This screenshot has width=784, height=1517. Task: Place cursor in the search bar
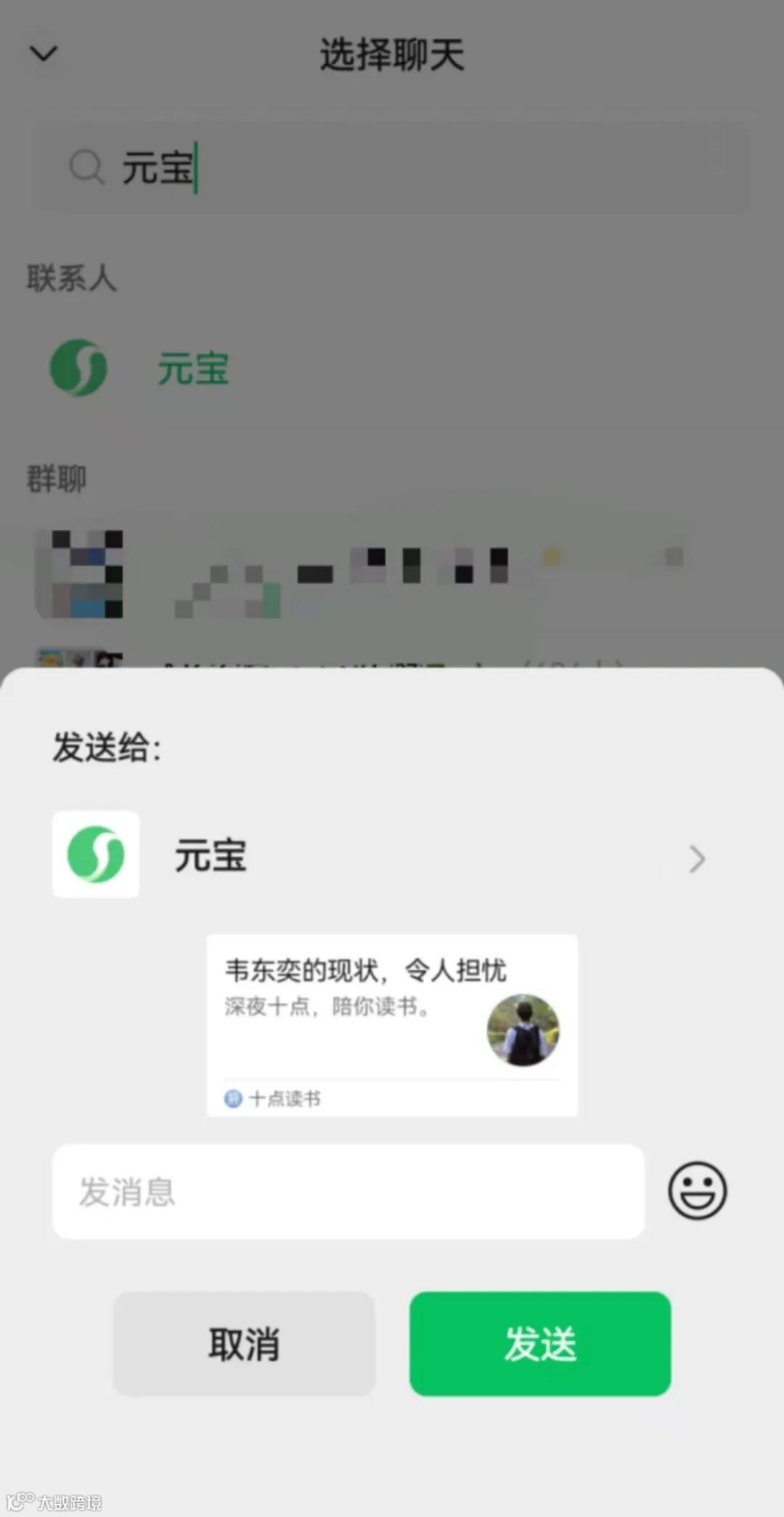tap(392, 168)
